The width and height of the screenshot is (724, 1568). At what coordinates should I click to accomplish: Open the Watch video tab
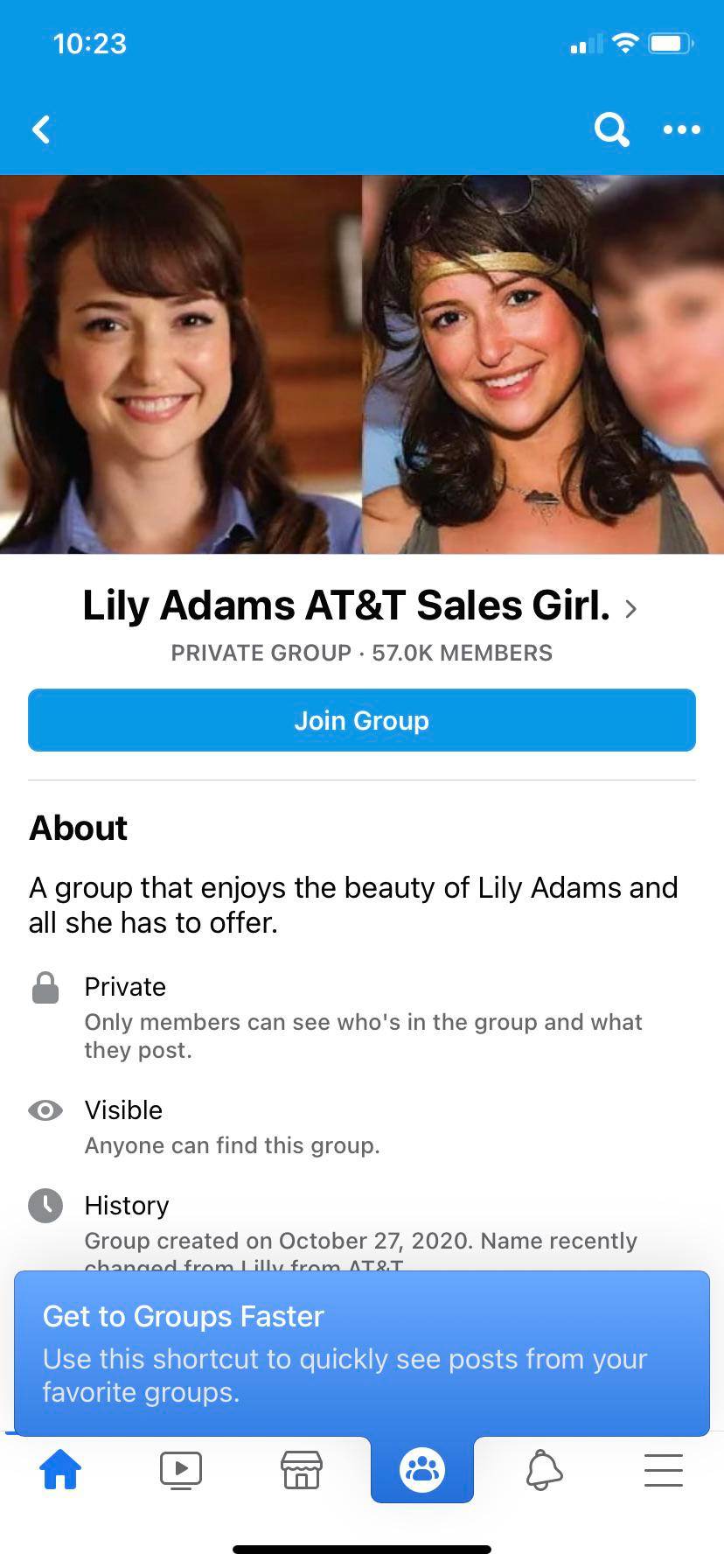[x=181, y=1469]
